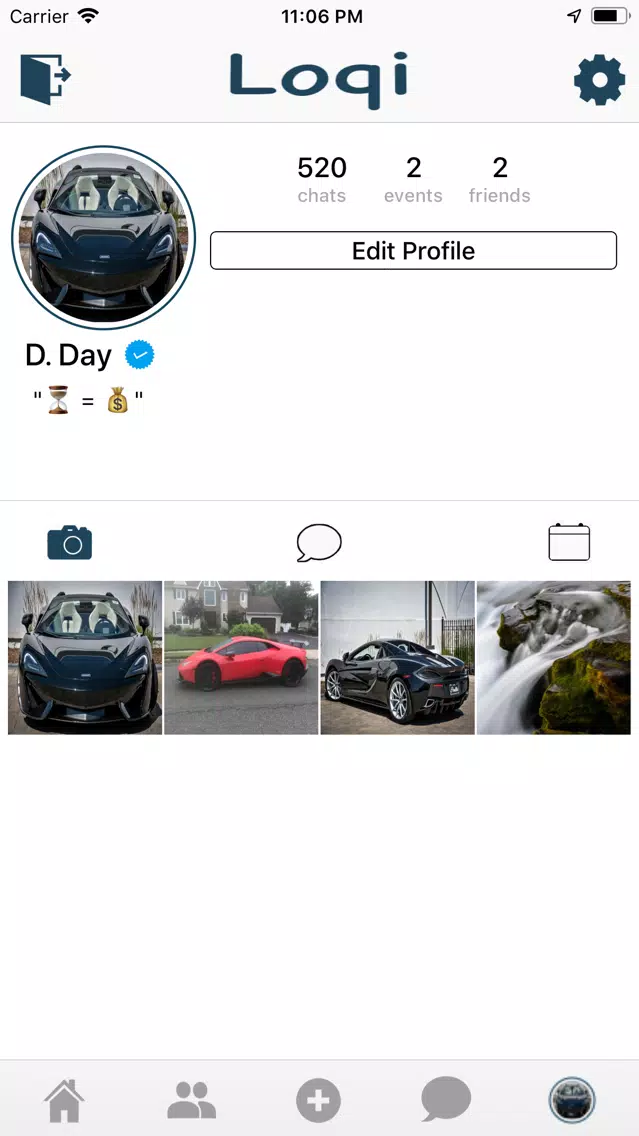
Task: Switch to the camera photos tab
Action: 70,543
